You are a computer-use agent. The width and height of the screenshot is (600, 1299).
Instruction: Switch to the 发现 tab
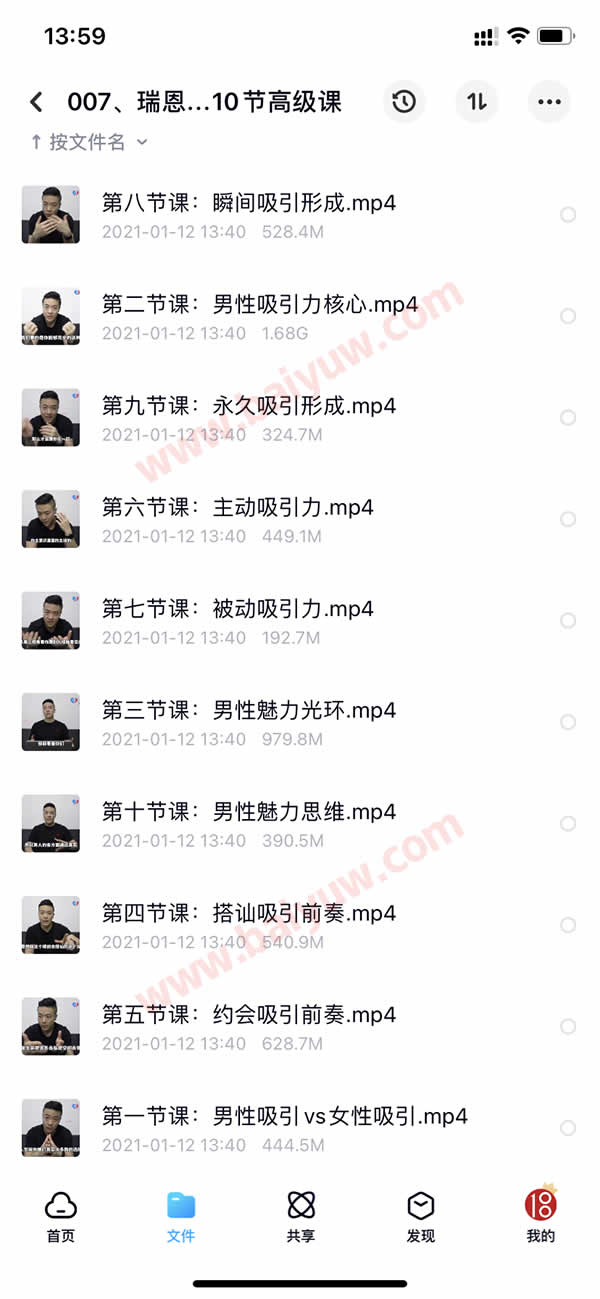[421, 1216]
